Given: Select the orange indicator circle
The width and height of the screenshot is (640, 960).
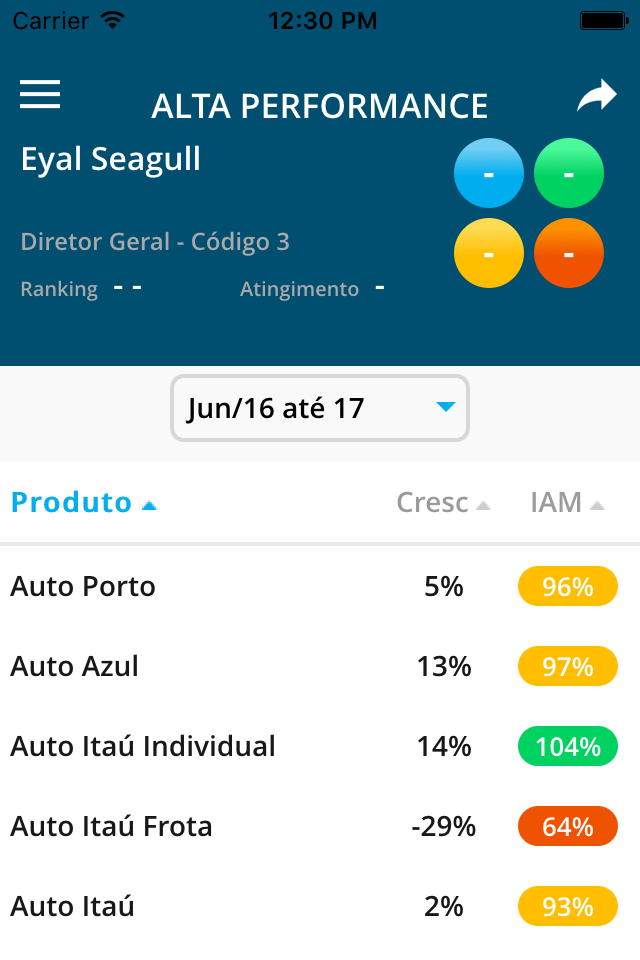Looking at the screenshot, I should (x=569, y=253).
